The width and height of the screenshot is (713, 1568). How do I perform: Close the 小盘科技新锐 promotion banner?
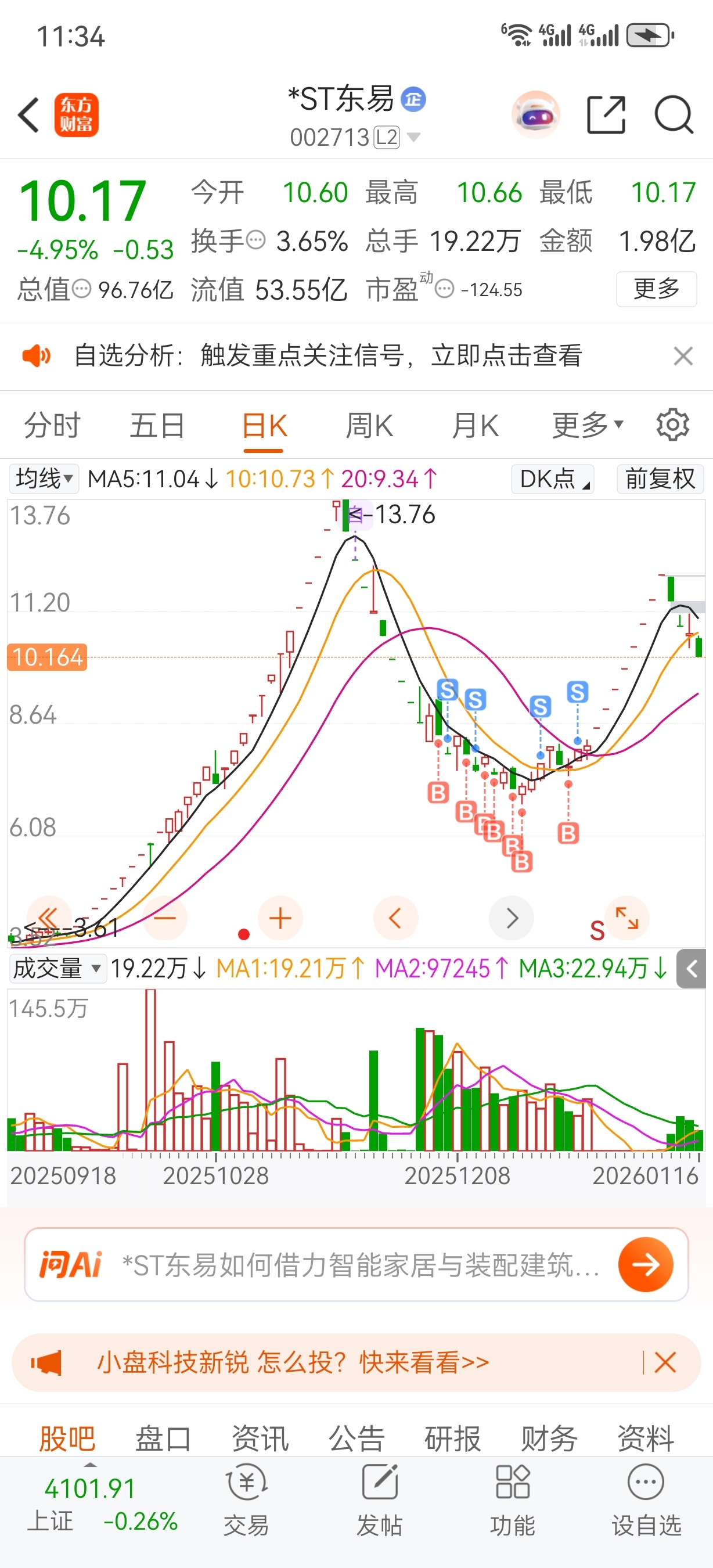[x=665, y=1362]
